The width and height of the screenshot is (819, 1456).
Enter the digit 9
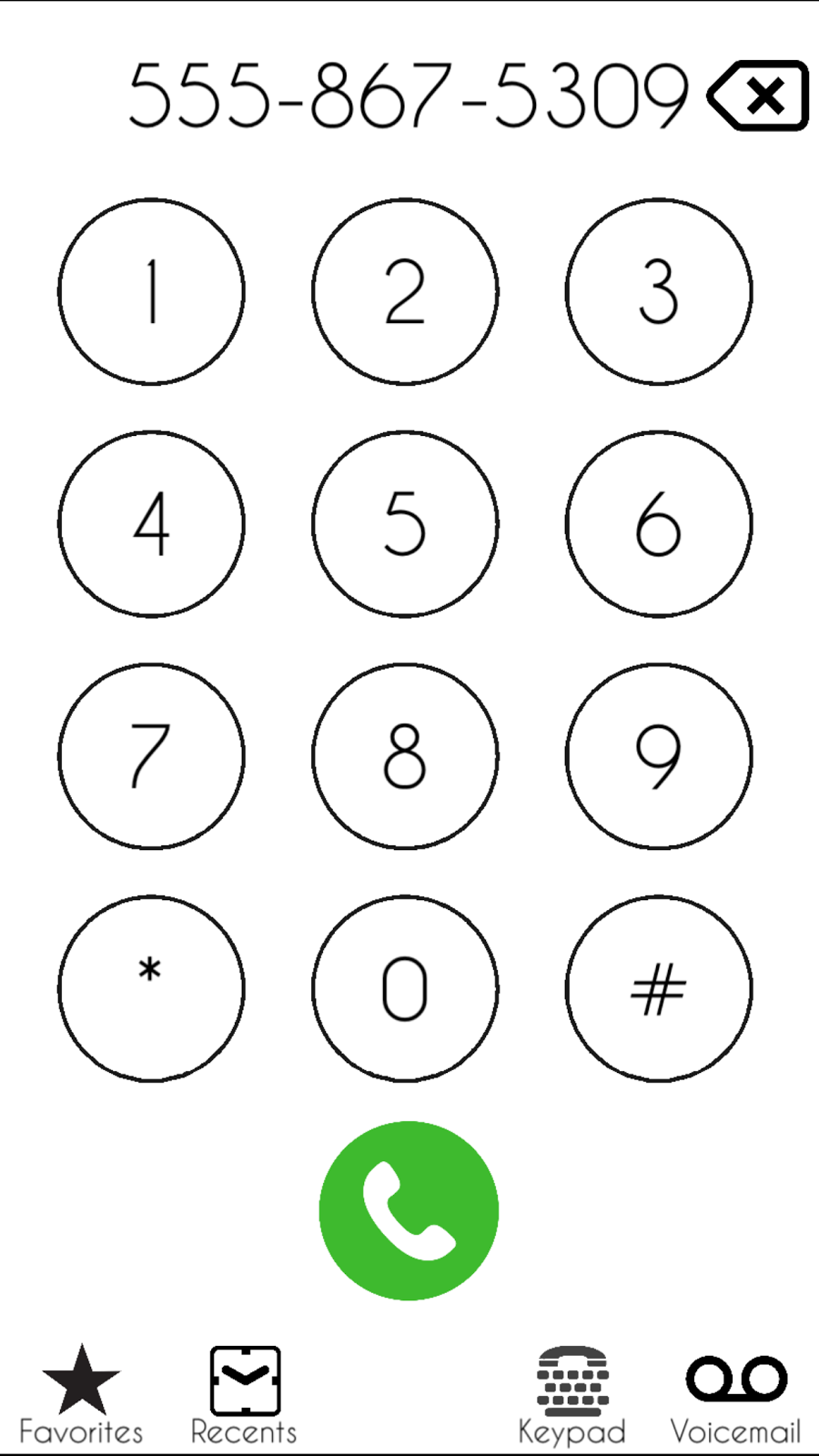(x=659, y=756)
